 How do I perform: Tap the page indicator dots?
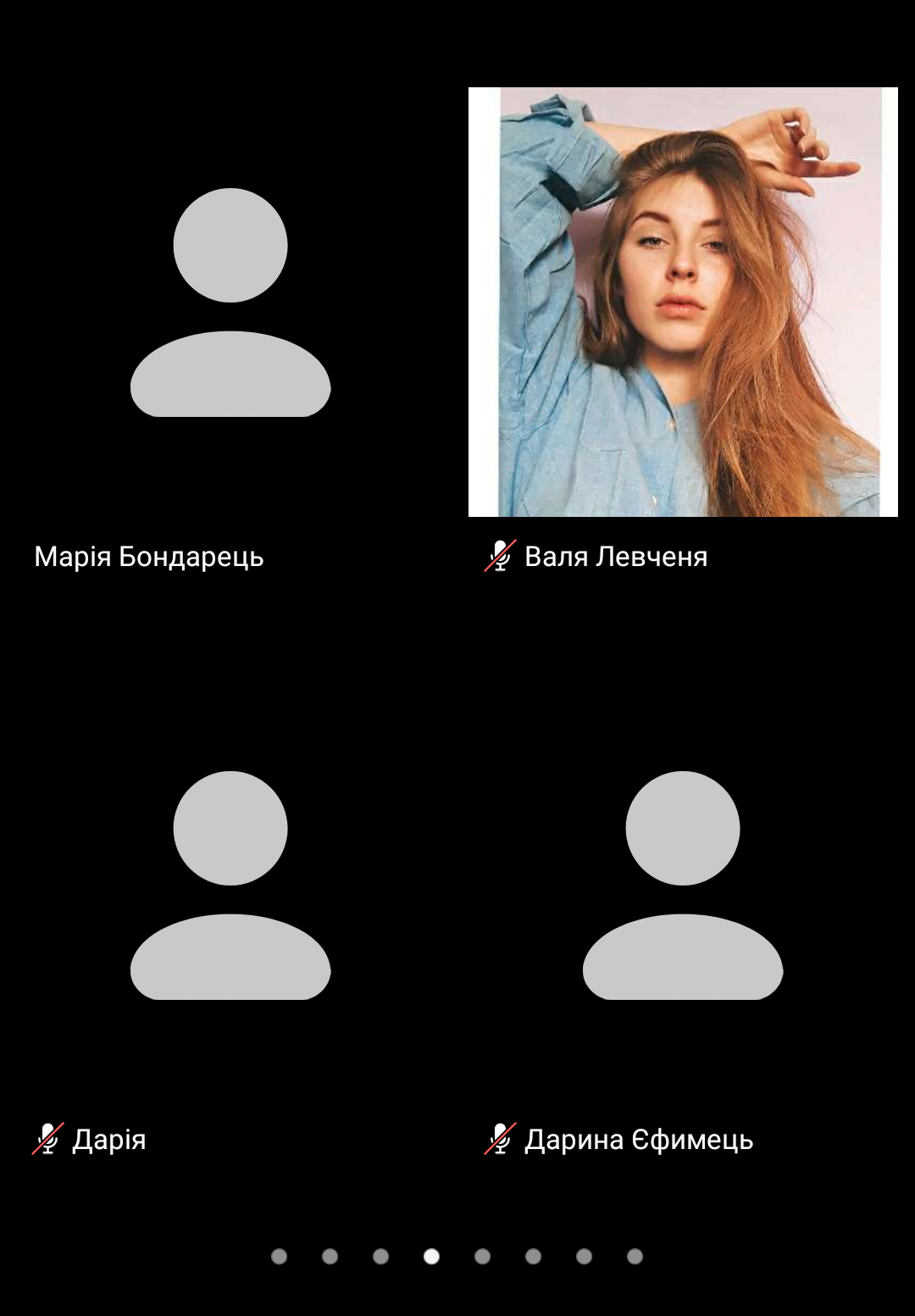click(457, 1256)
